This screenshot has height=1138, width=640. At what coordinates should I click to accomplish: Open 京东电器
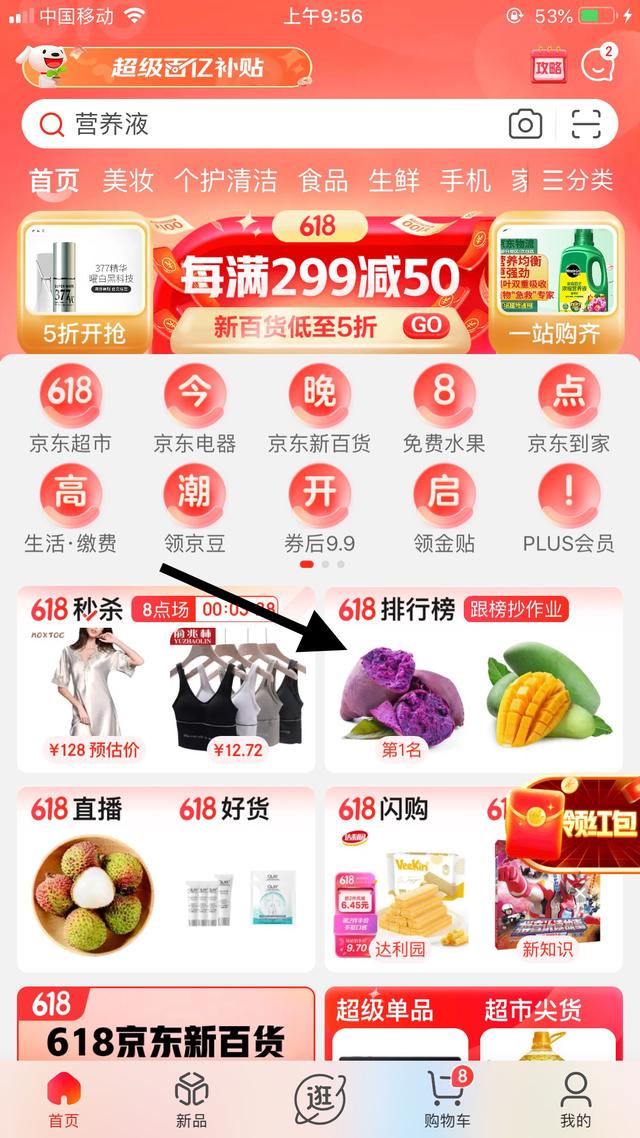[195, 408]
